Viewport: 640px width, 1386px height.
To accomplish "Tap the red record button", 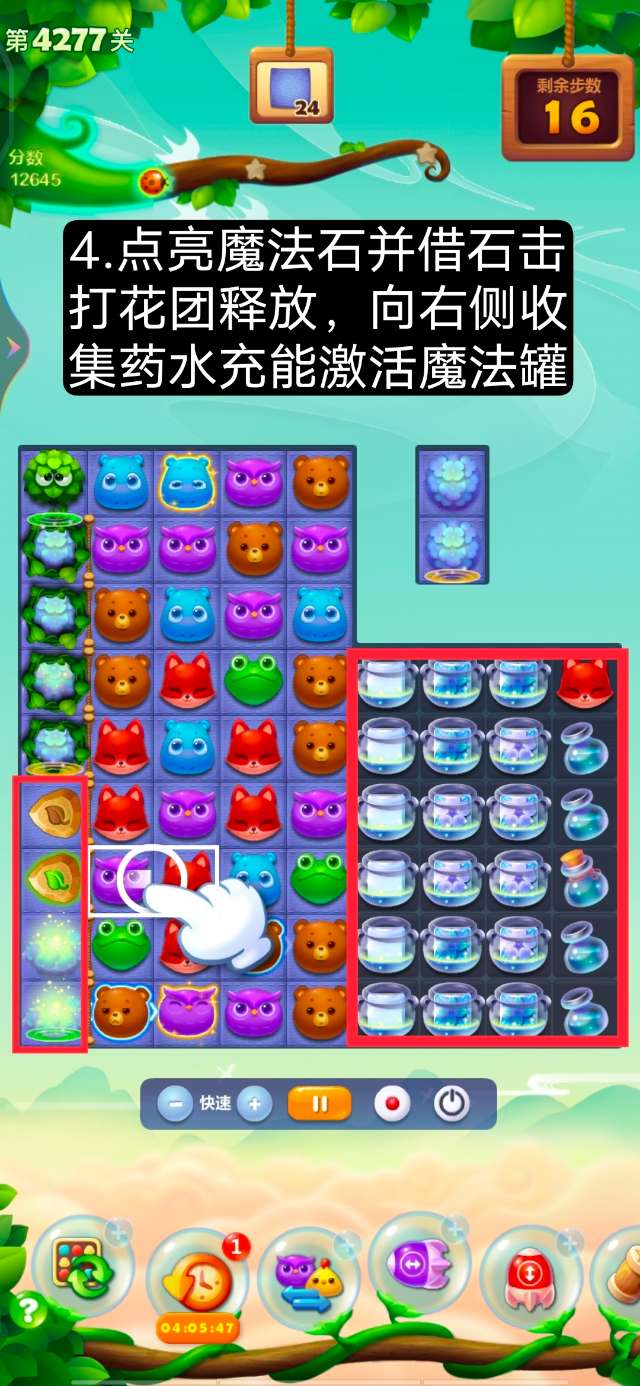I will pos(393,1104).
